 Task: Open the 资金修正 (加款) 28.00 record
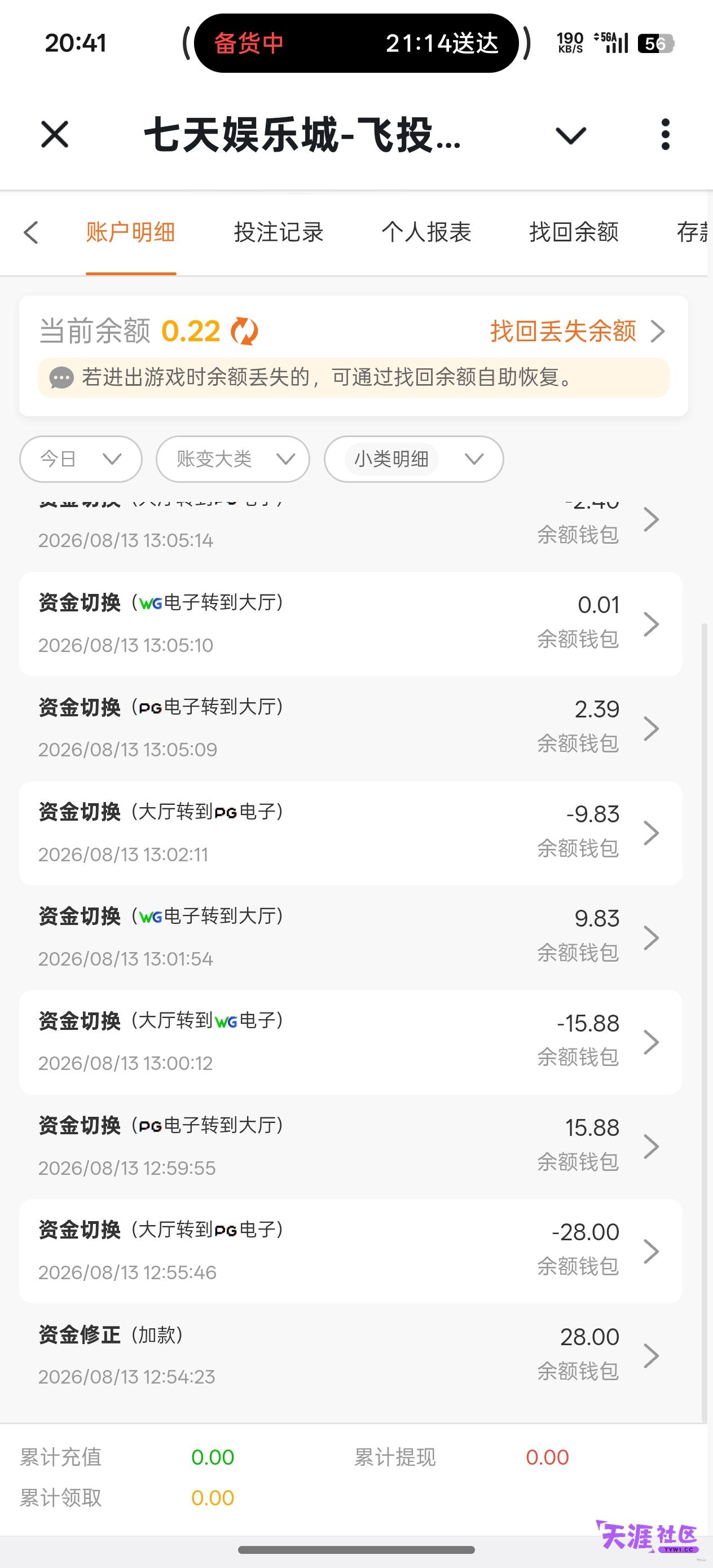pyautogui.click(x=351, y=1355)
